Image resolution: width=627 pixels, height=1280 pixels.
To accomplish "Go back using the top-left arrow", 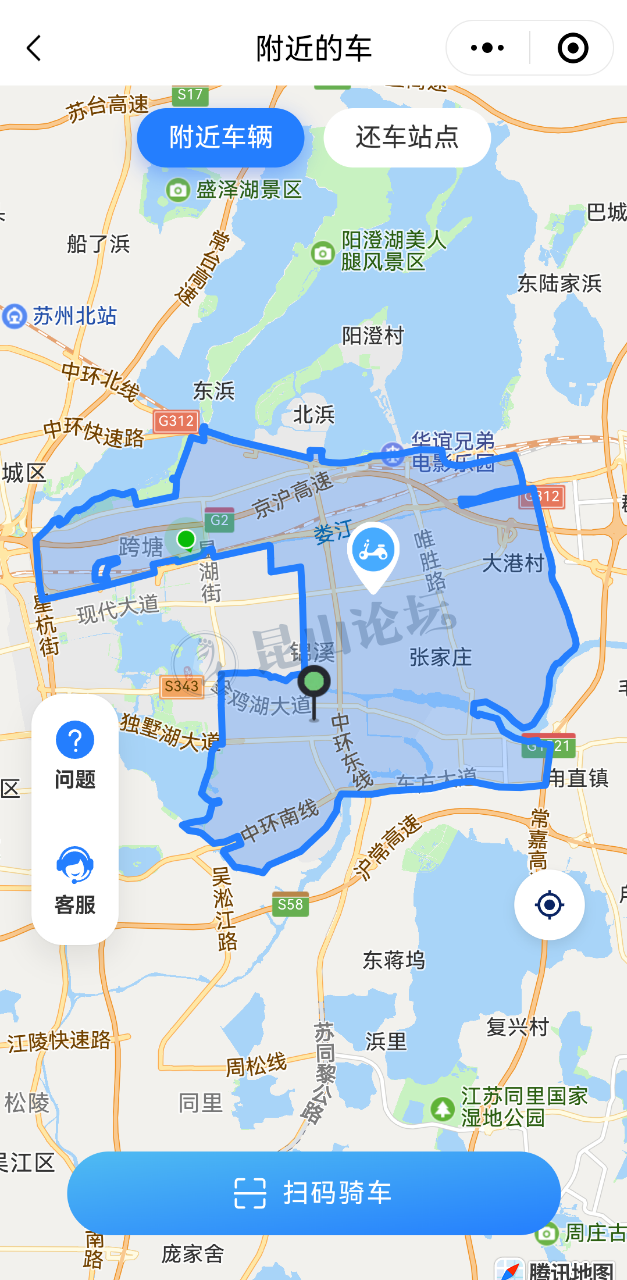I will (34, 48).
